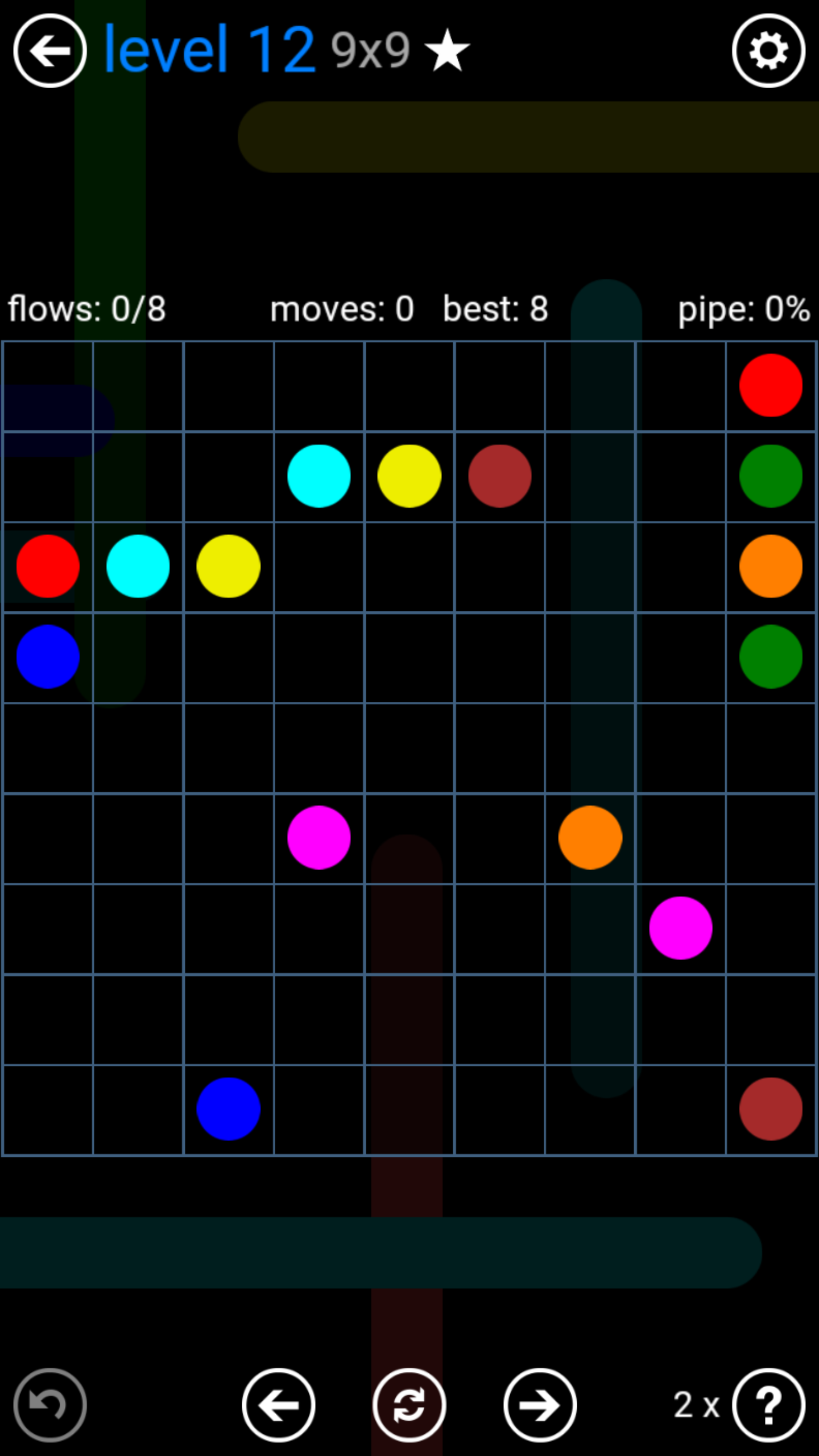Go back using the top-left arrow
819x1456 pixels.
(x=50, y=51)
